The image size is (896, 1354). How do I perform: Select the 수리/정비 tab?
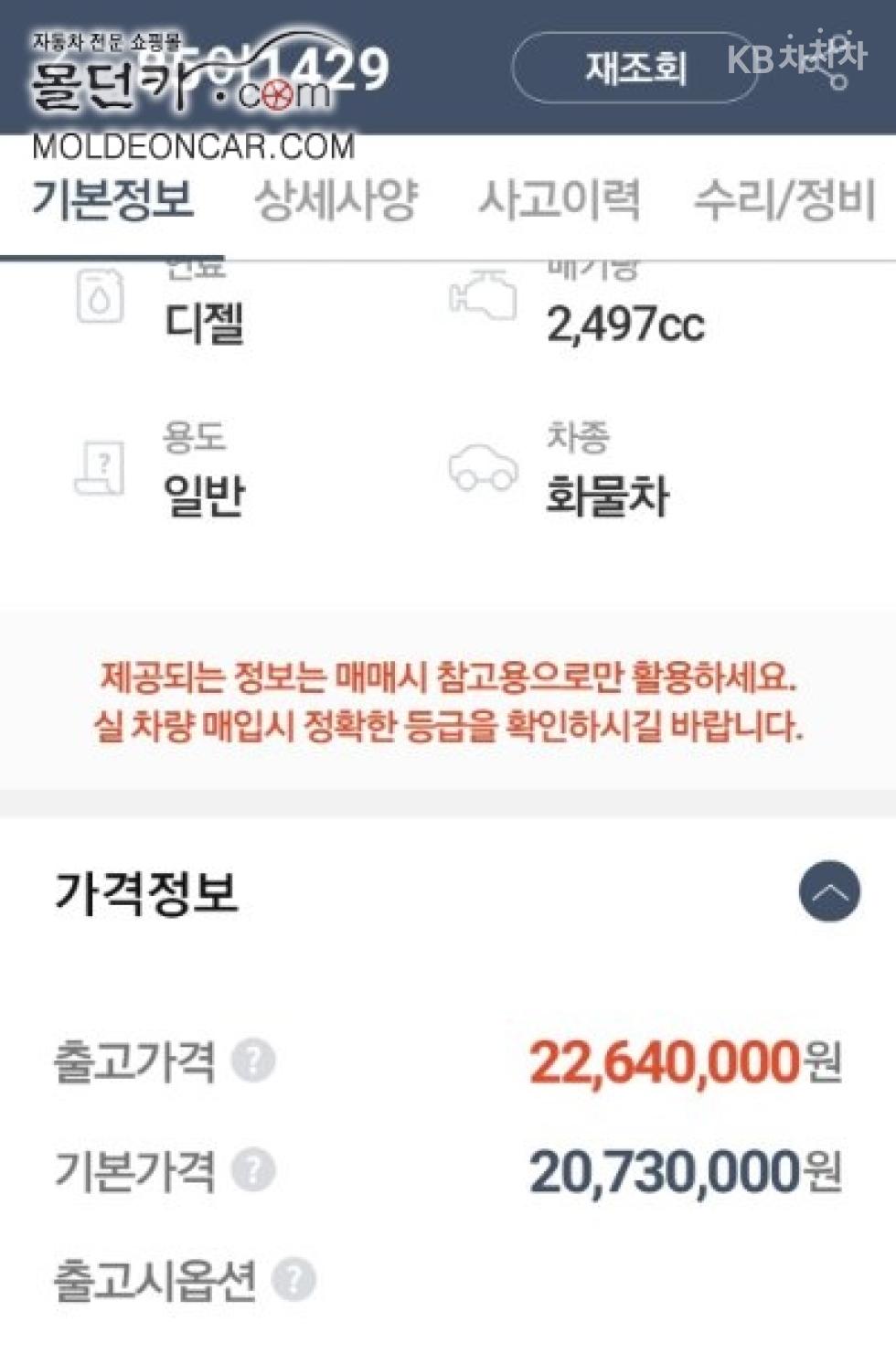click(784, 198)
